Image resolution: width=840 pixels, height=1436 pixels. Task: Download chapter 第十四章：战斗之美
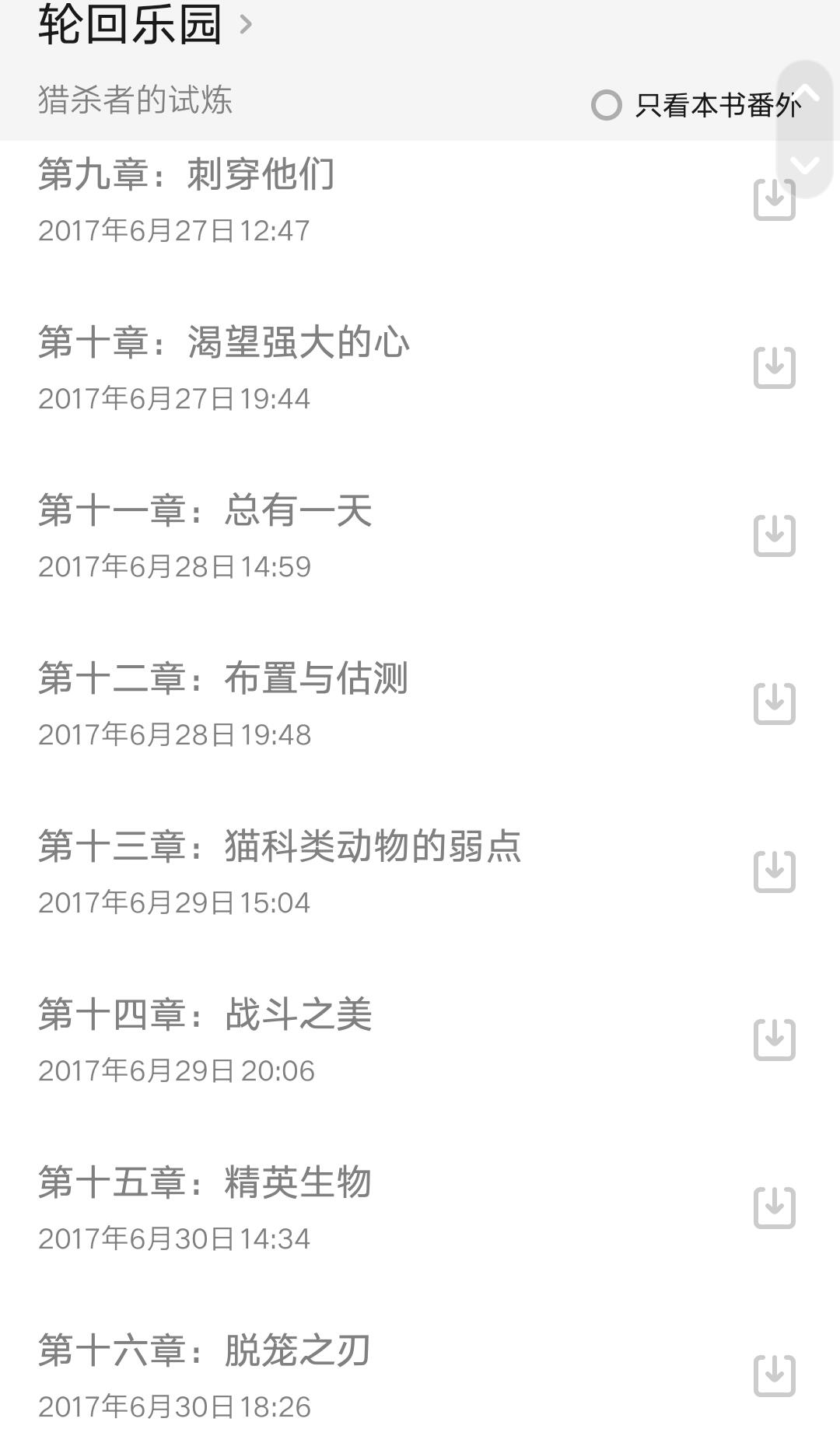pos(774,1039)
